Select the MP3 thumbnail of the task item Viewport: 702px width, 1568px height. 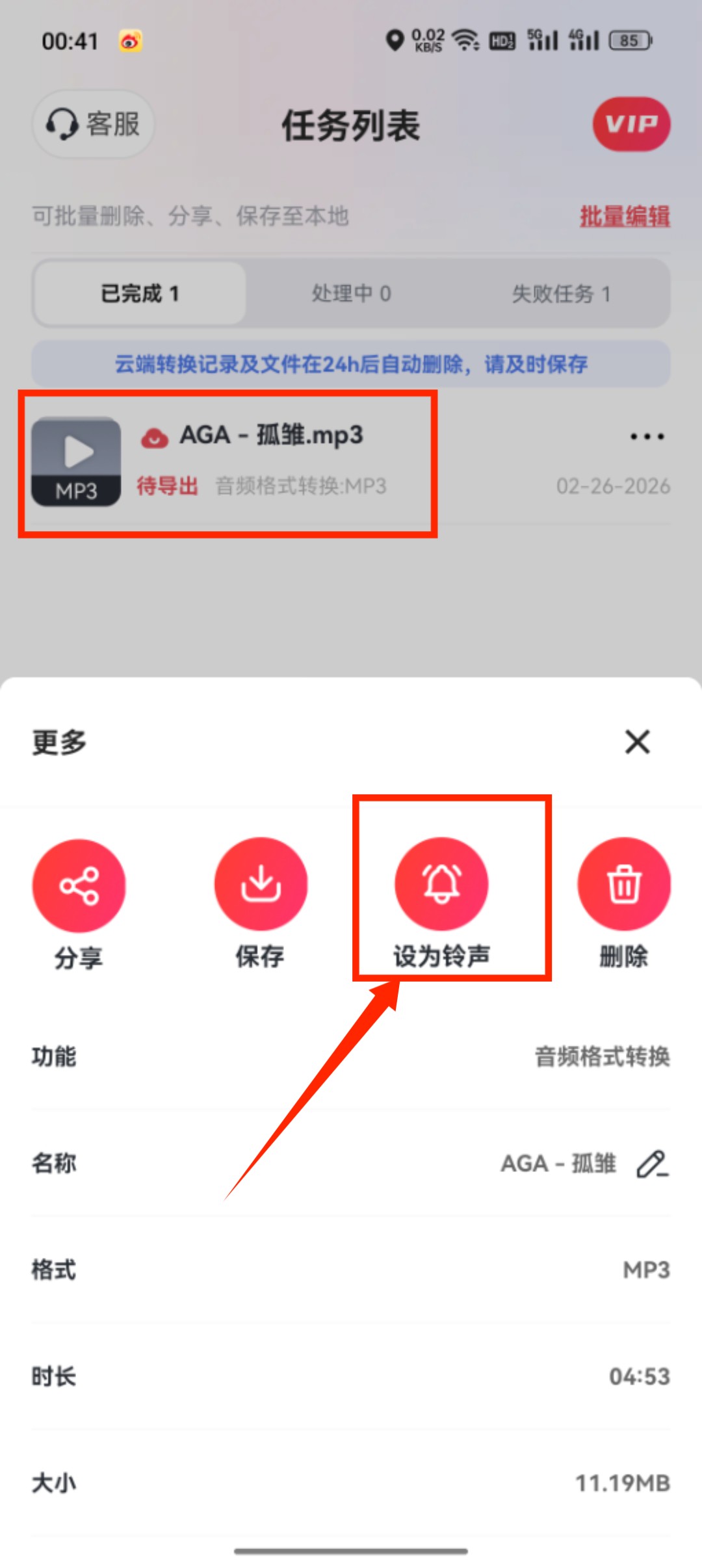click(76, 462)
